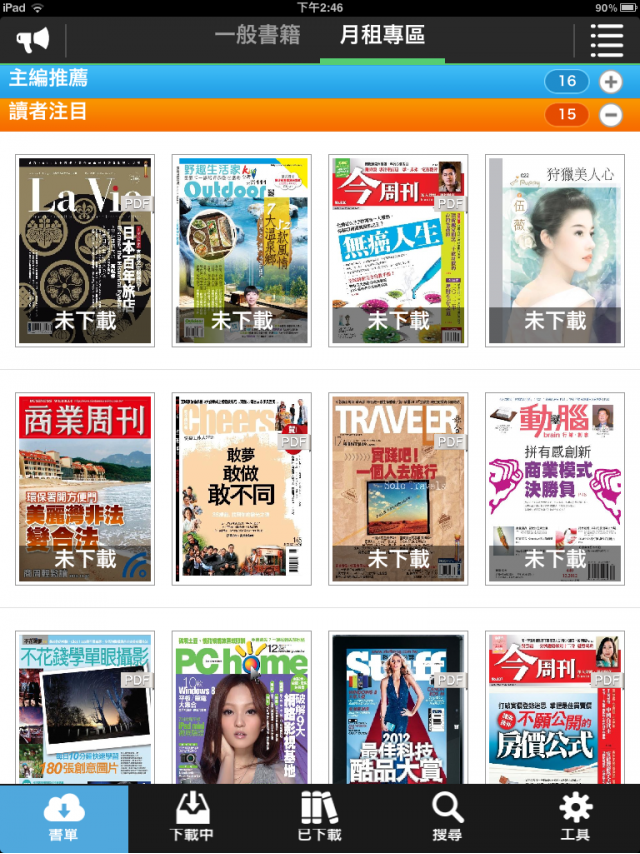Collapse the 讀者注目 section

tap(610, 114)
